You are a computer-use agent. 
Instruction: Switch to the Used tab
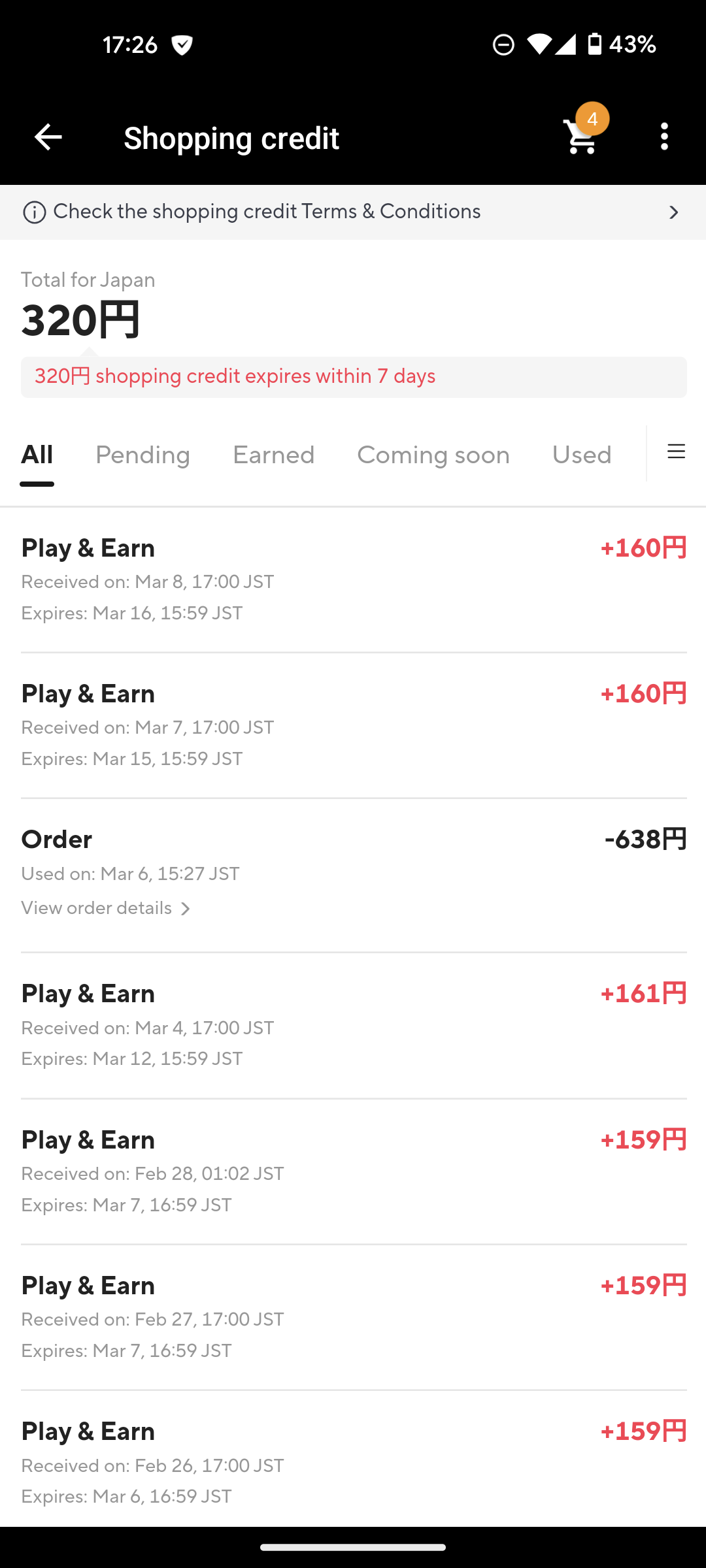coord(581,455)
